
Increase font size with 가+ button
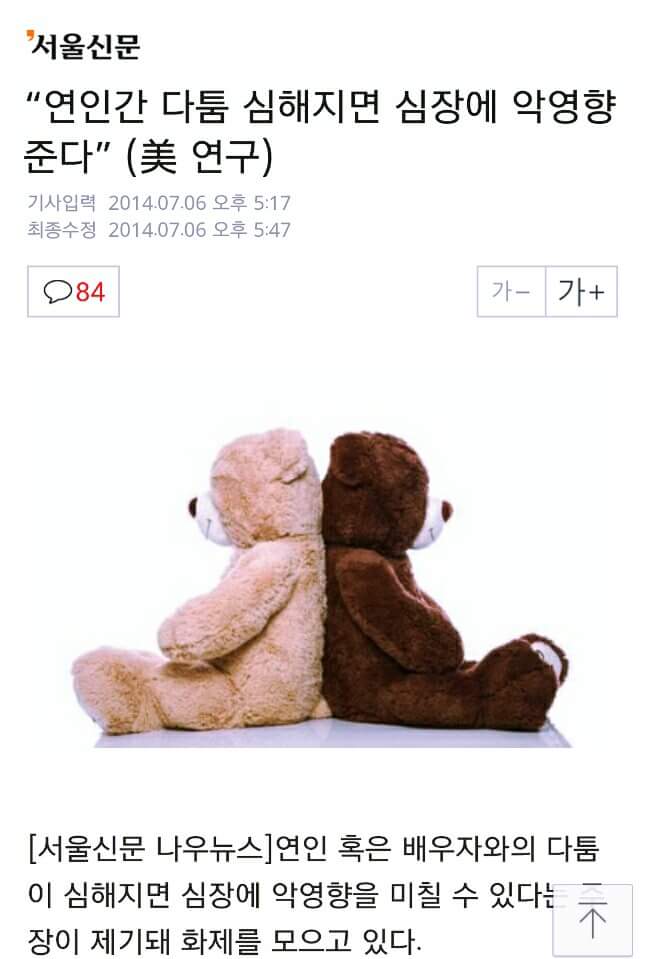[x=581, y=292]
